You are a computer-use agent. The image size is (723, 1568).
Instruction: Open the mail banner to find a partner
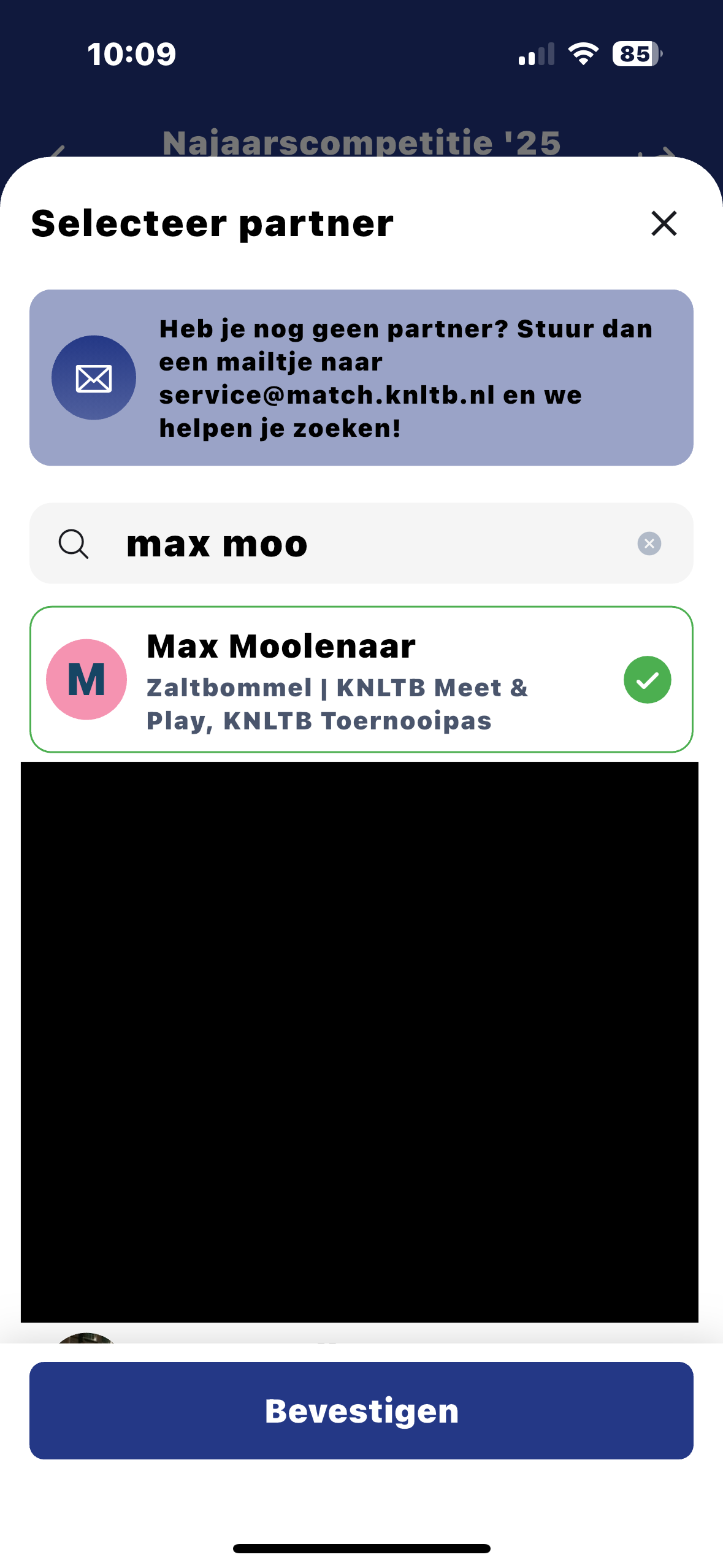point(361,378)
